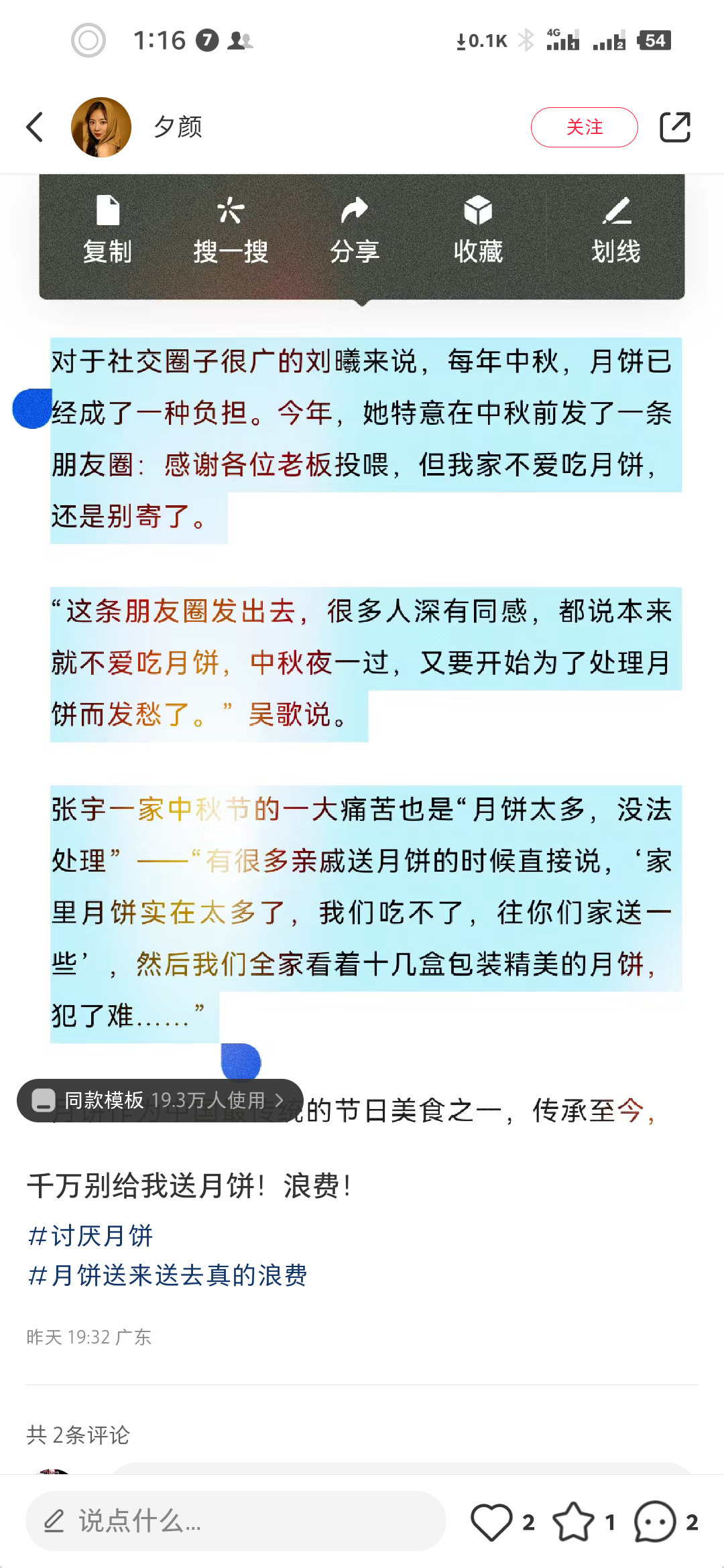Follow 夕颜 with the 关注 button

click(x=584, y=127)
